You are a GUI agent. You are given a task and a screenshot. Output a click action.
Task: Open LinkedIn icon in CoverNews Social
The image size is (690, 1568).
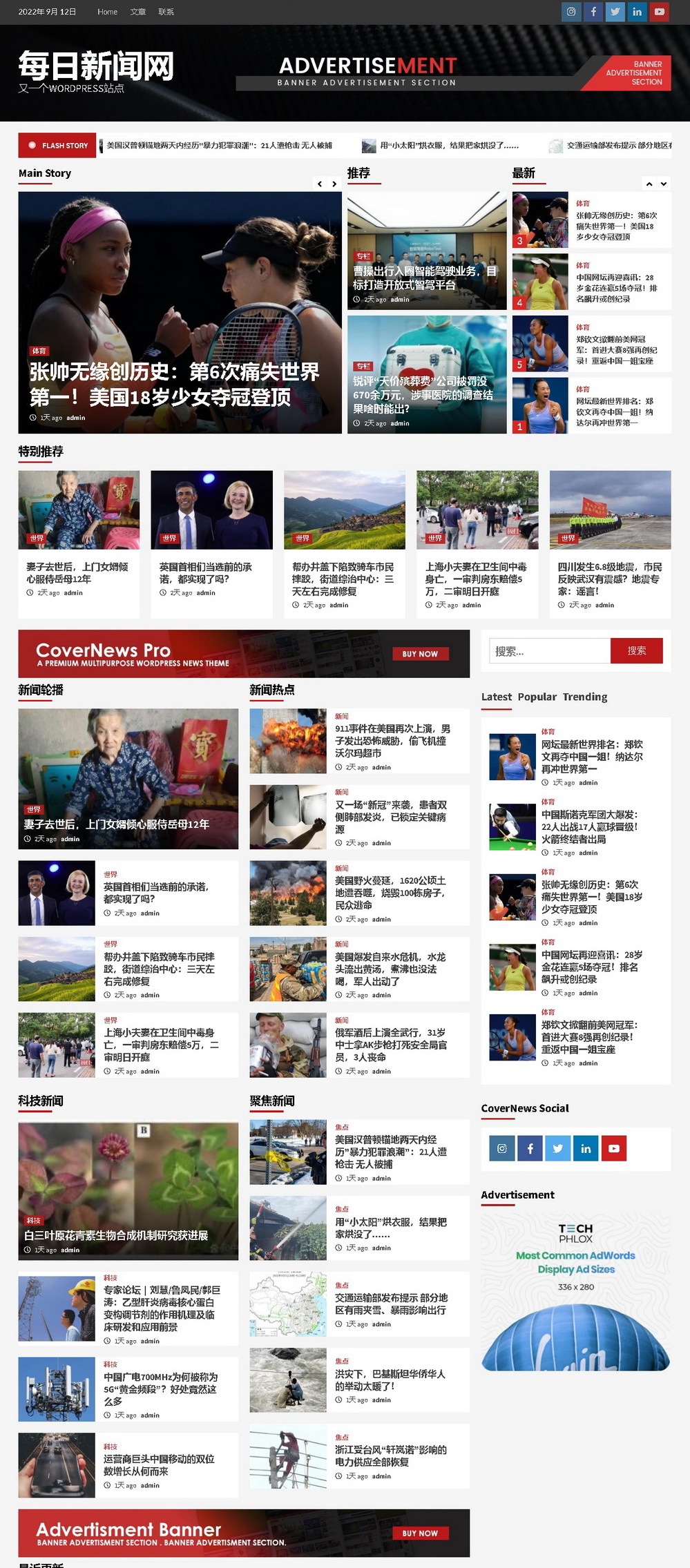pyautogui.click(x=586, y=1148)
